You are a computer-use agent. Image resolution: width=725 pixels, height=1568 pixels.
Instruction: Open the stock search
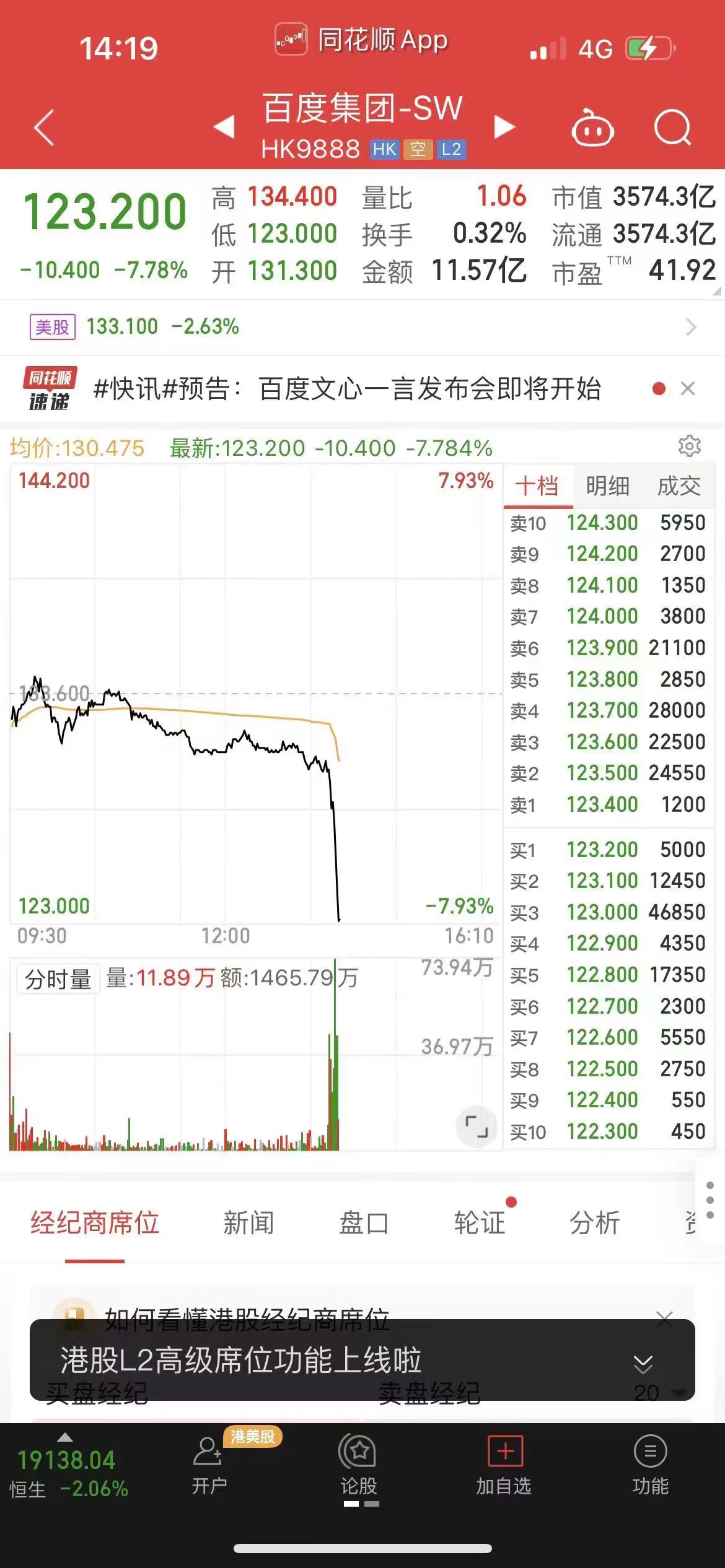(x=674, y=126)
